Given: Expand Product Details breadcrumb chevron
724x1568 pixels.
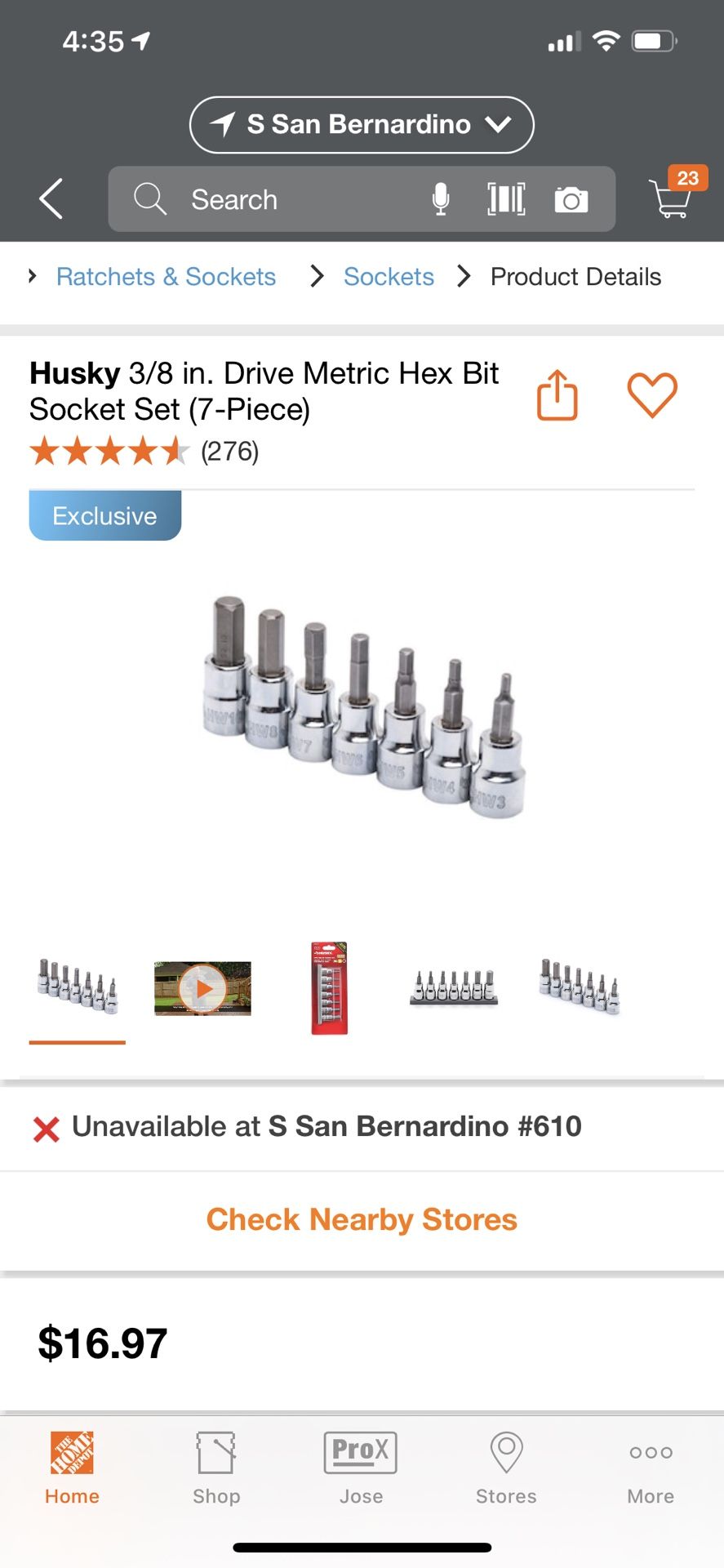Looking at the screenshot, I should pos(463,276).
